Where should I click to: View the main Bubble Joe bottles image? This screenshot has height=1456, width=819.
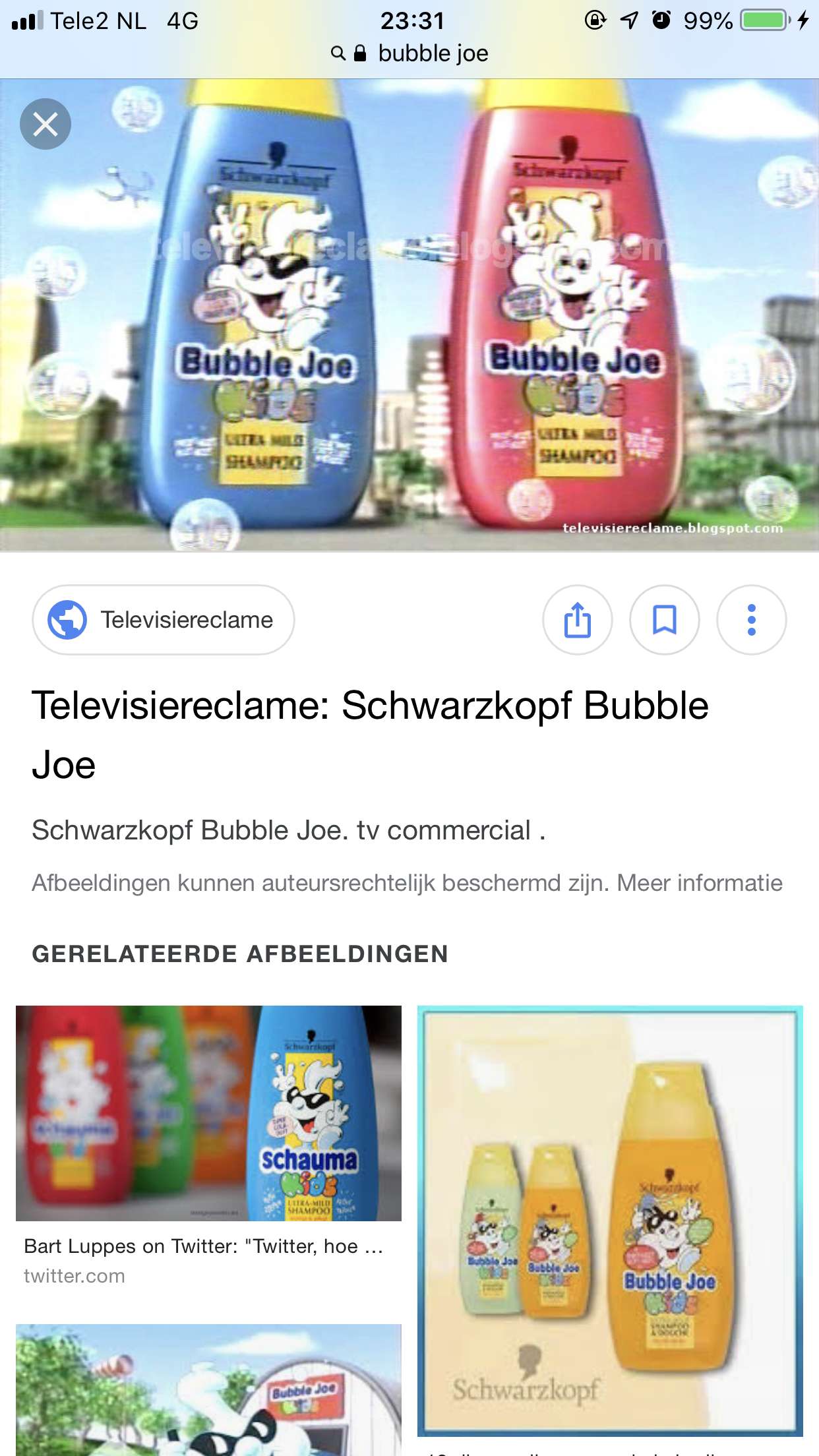409,315
